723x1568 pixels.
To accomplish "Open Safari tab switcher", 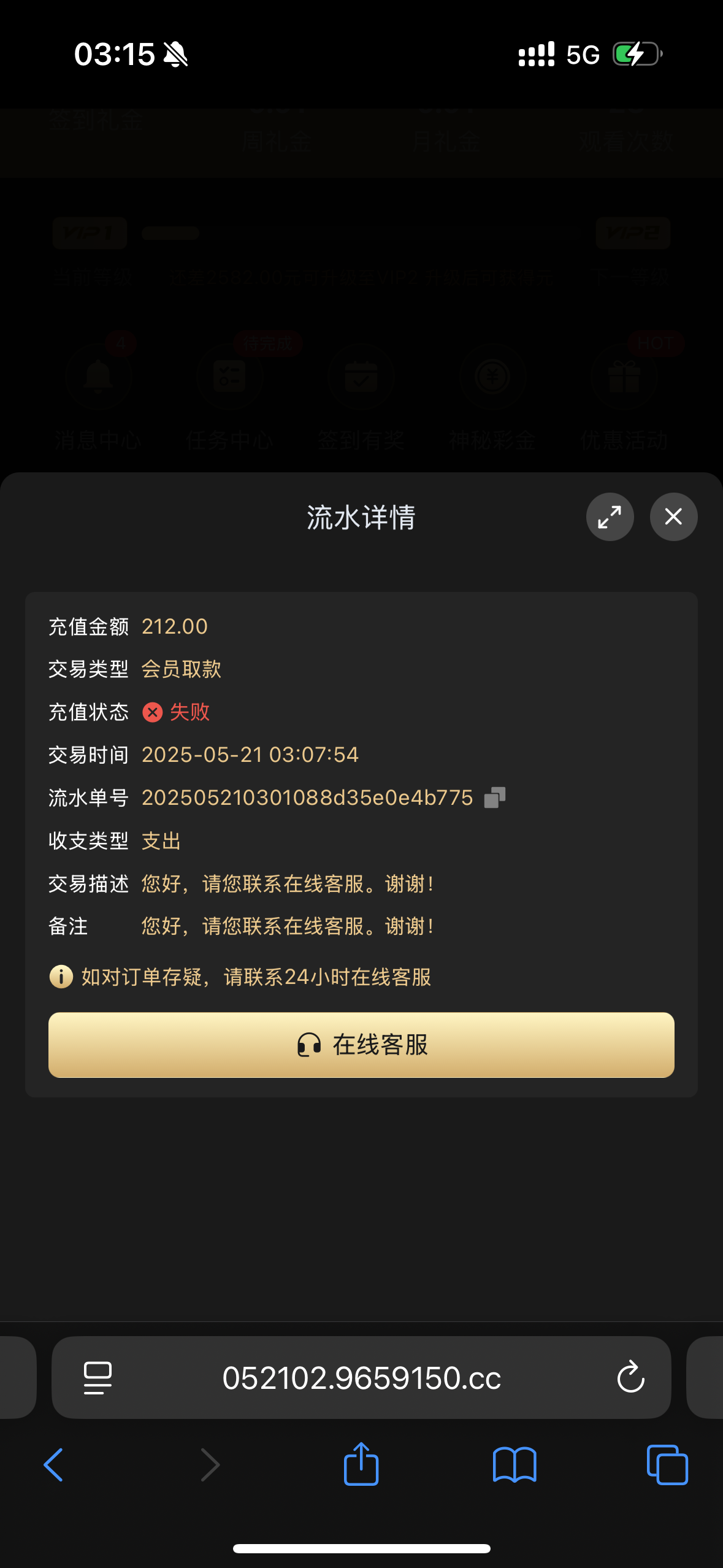I will [668, 1465].
